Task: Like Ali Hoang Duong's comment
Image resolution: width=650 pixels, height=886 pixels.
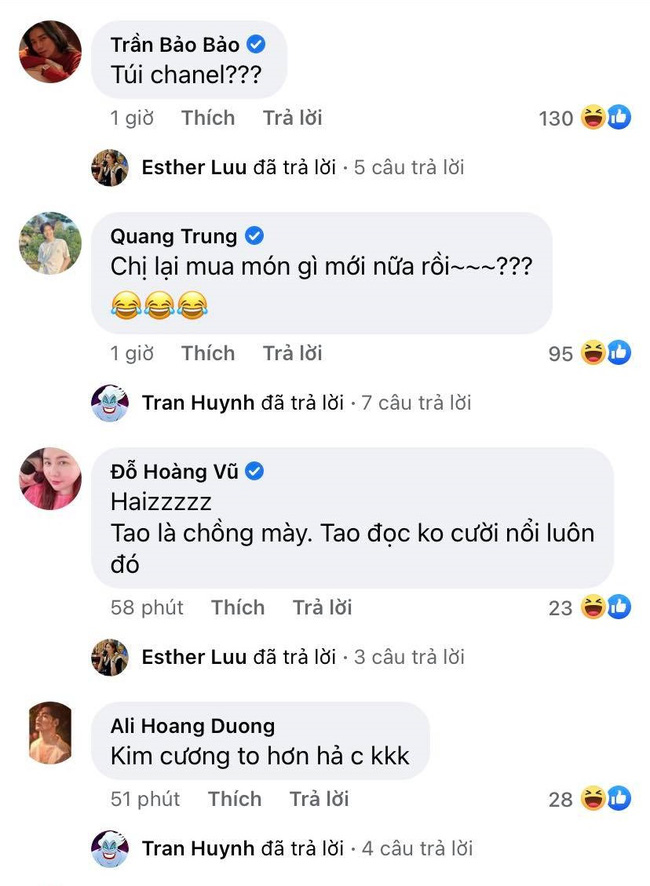Action: (x=235, y=799)
